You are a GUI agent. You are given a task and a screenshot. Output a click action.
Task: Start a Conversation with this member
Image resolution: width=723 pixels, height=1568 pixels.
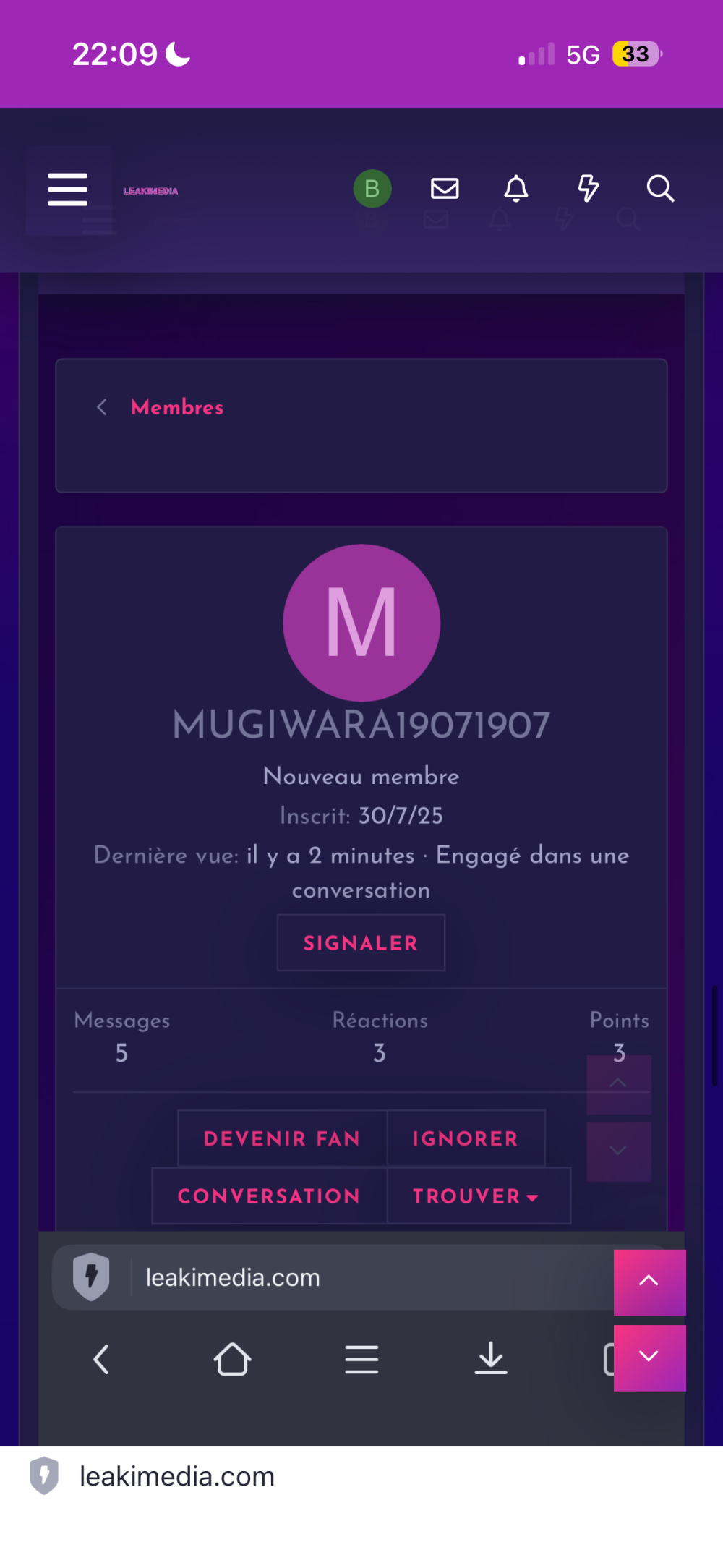coord(269,1196)
